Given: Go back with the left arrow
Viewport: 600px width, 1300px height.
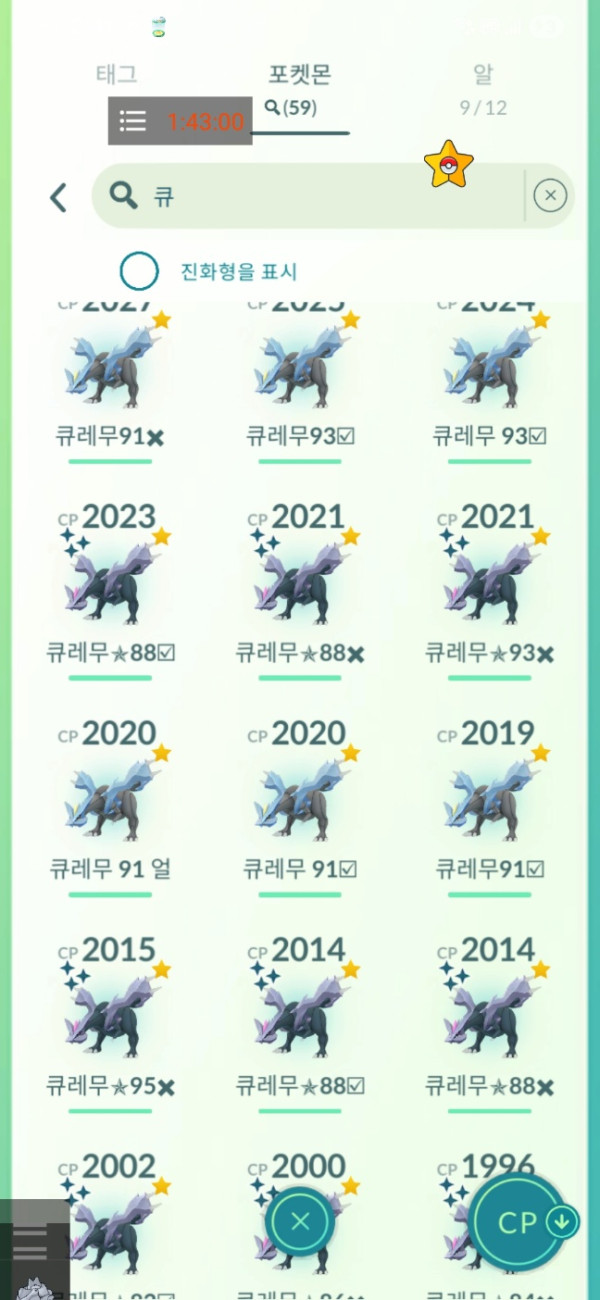Looking at the screenshot, I should click(58, 197).
